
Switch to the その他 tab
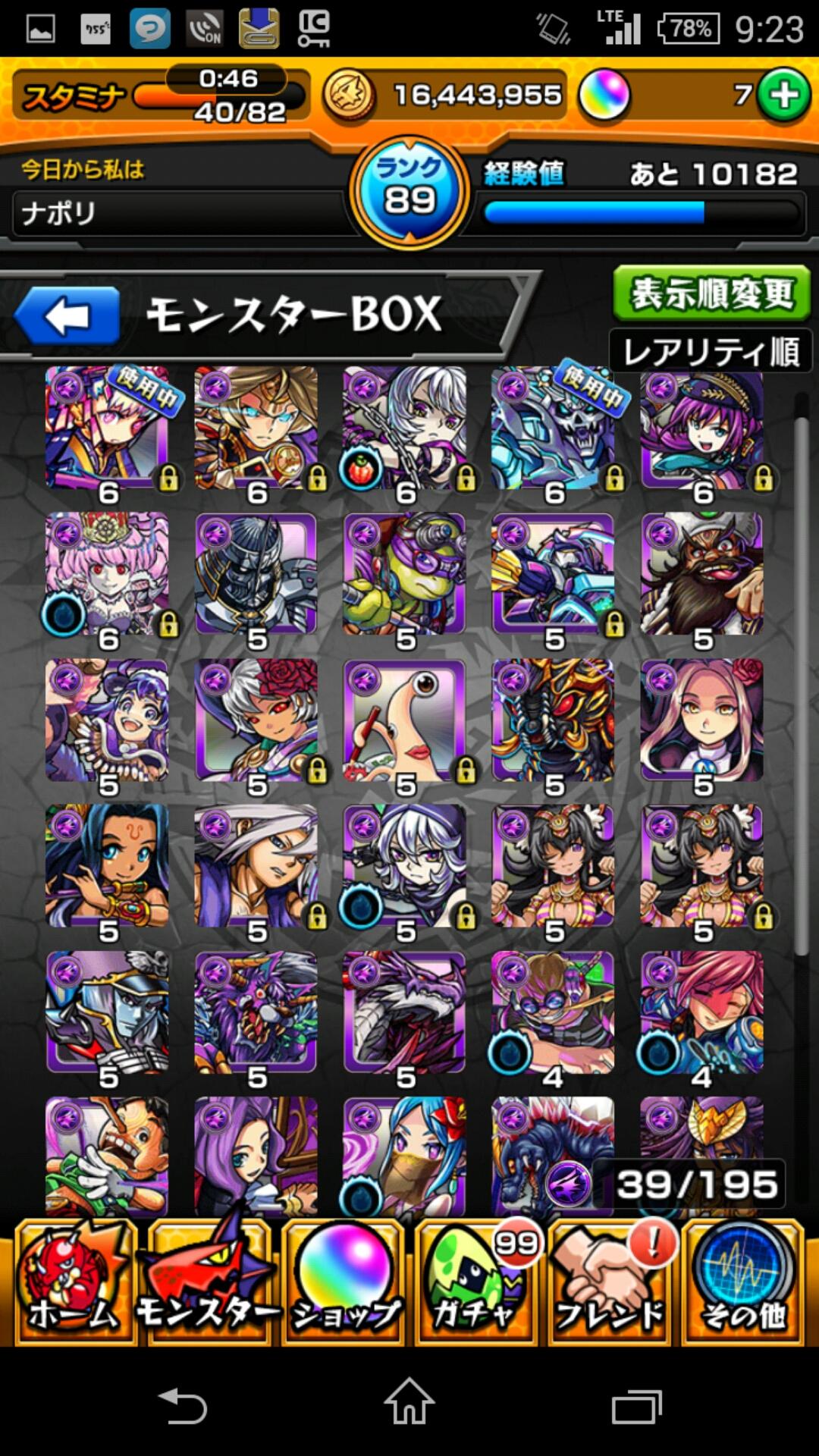743,1283
